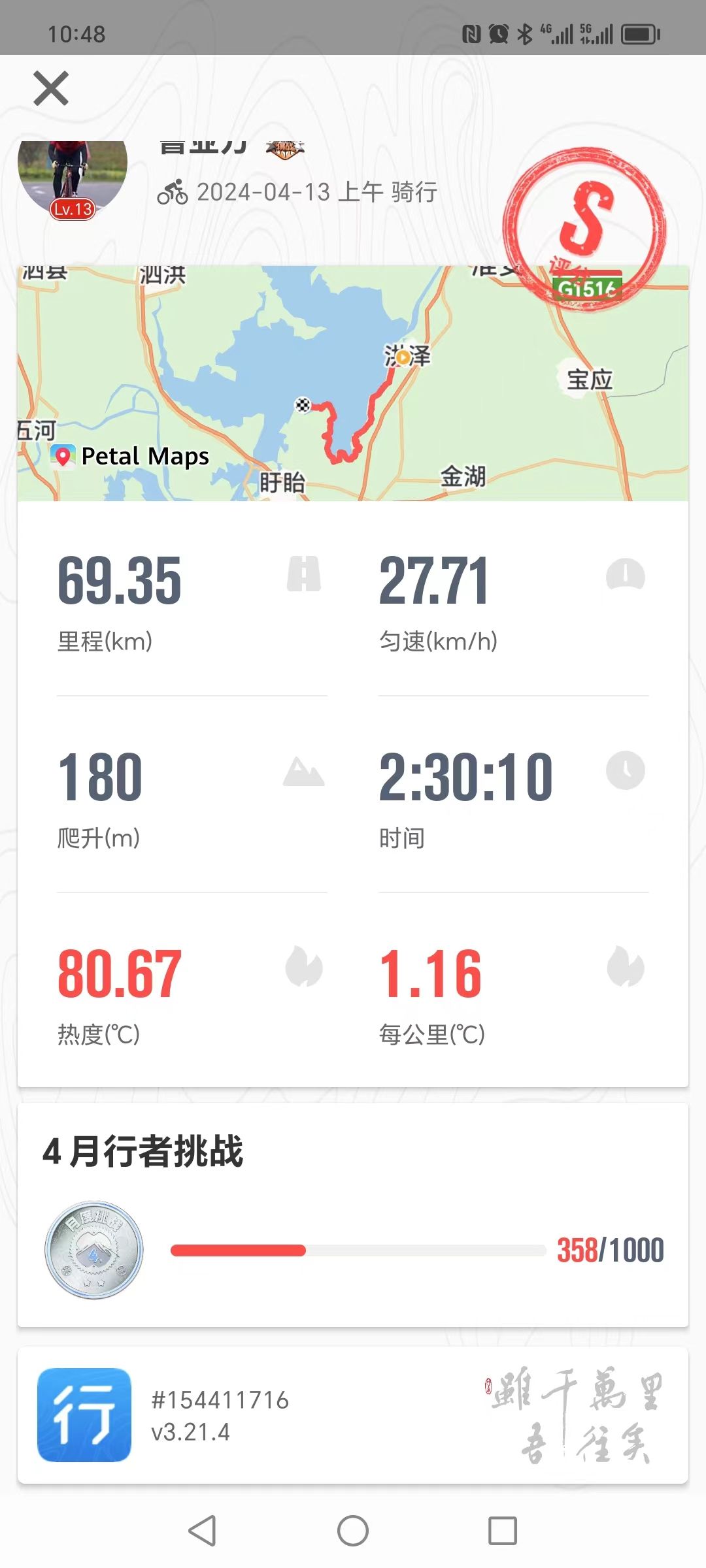The height and width of the screenshot is (1568, 706).
Task: Open the recent apps view
Action: coord(503,1531)
